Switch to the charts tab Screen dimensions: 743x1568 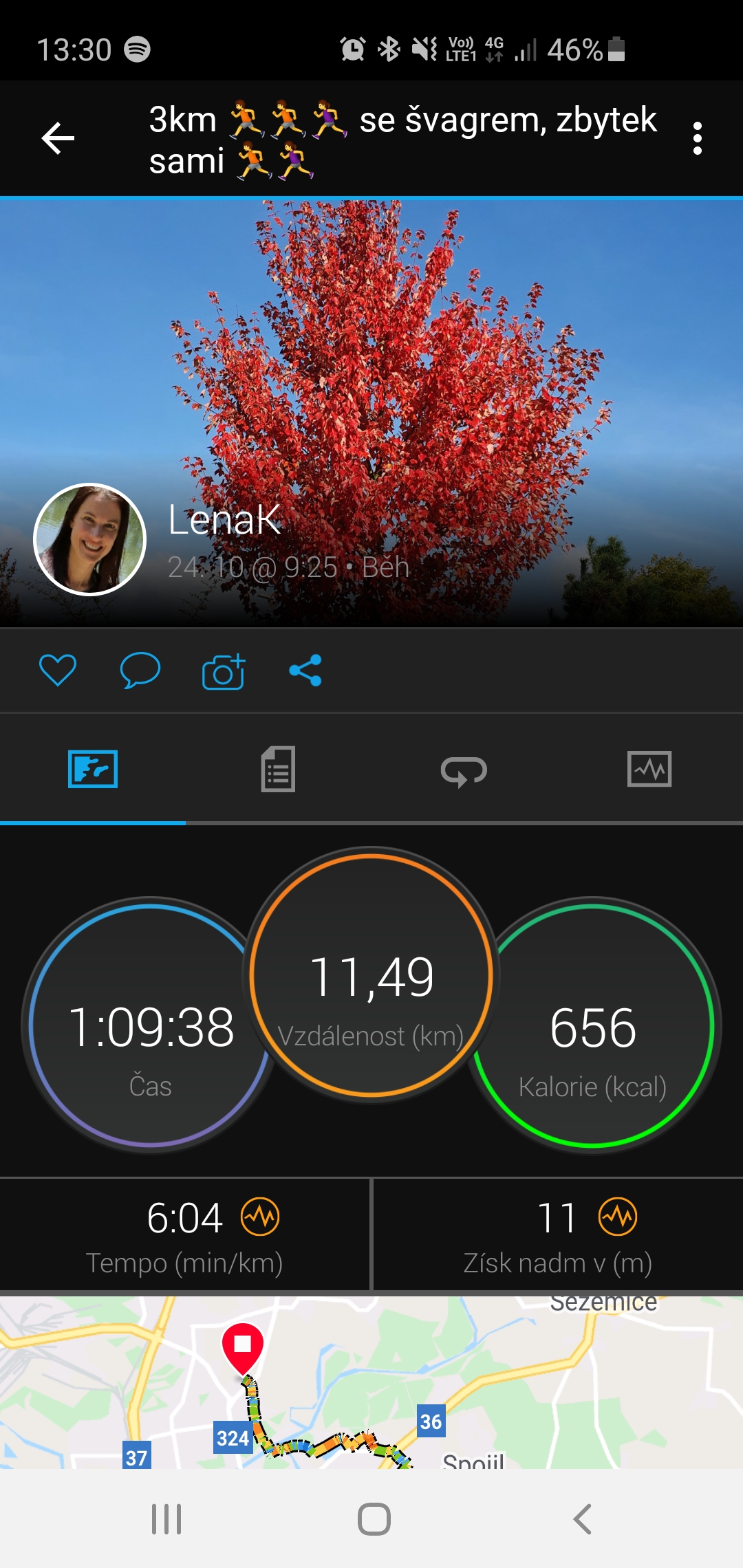click(649, 769)
